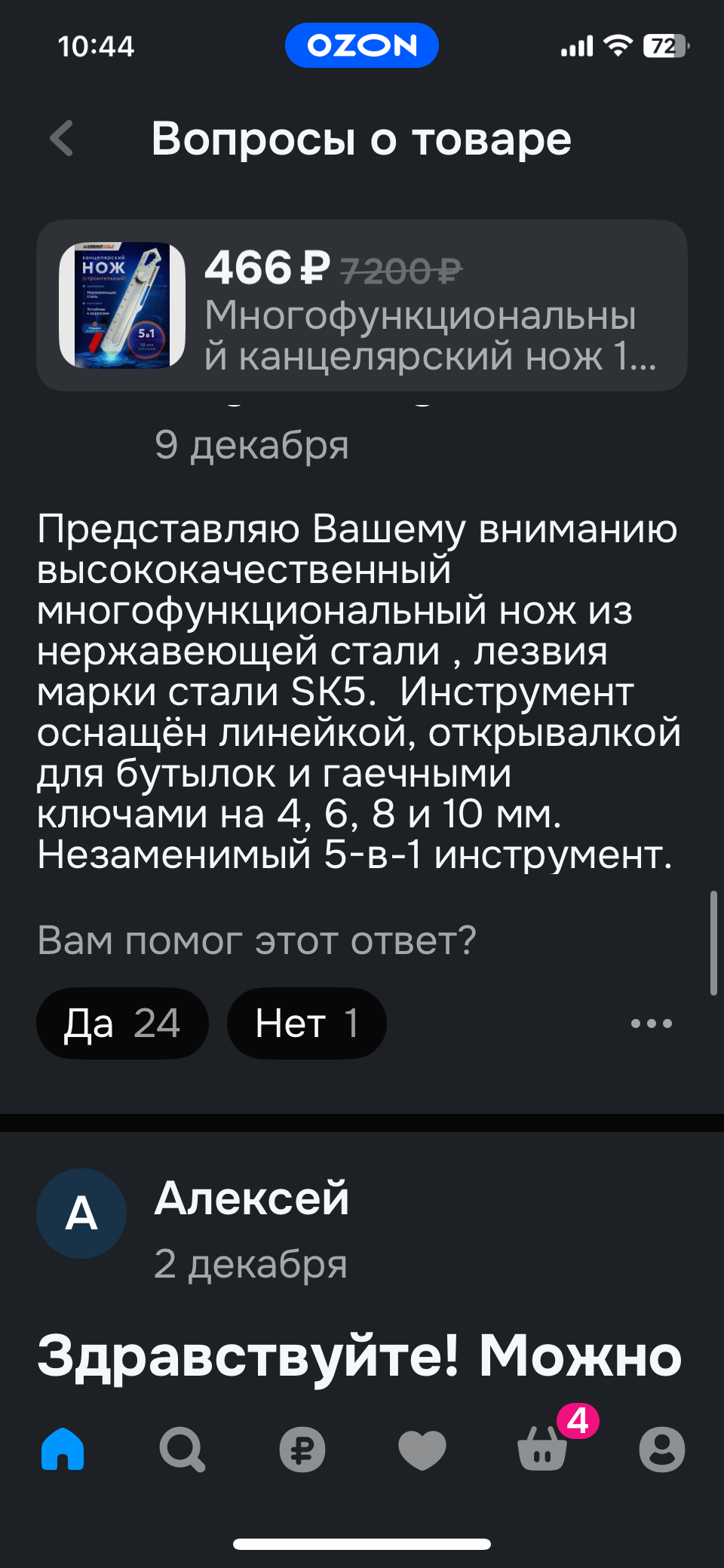Vote Нет on the answer
Image resolution: width=724 pixels, height=1568 pixels.
click(306, 1023)
